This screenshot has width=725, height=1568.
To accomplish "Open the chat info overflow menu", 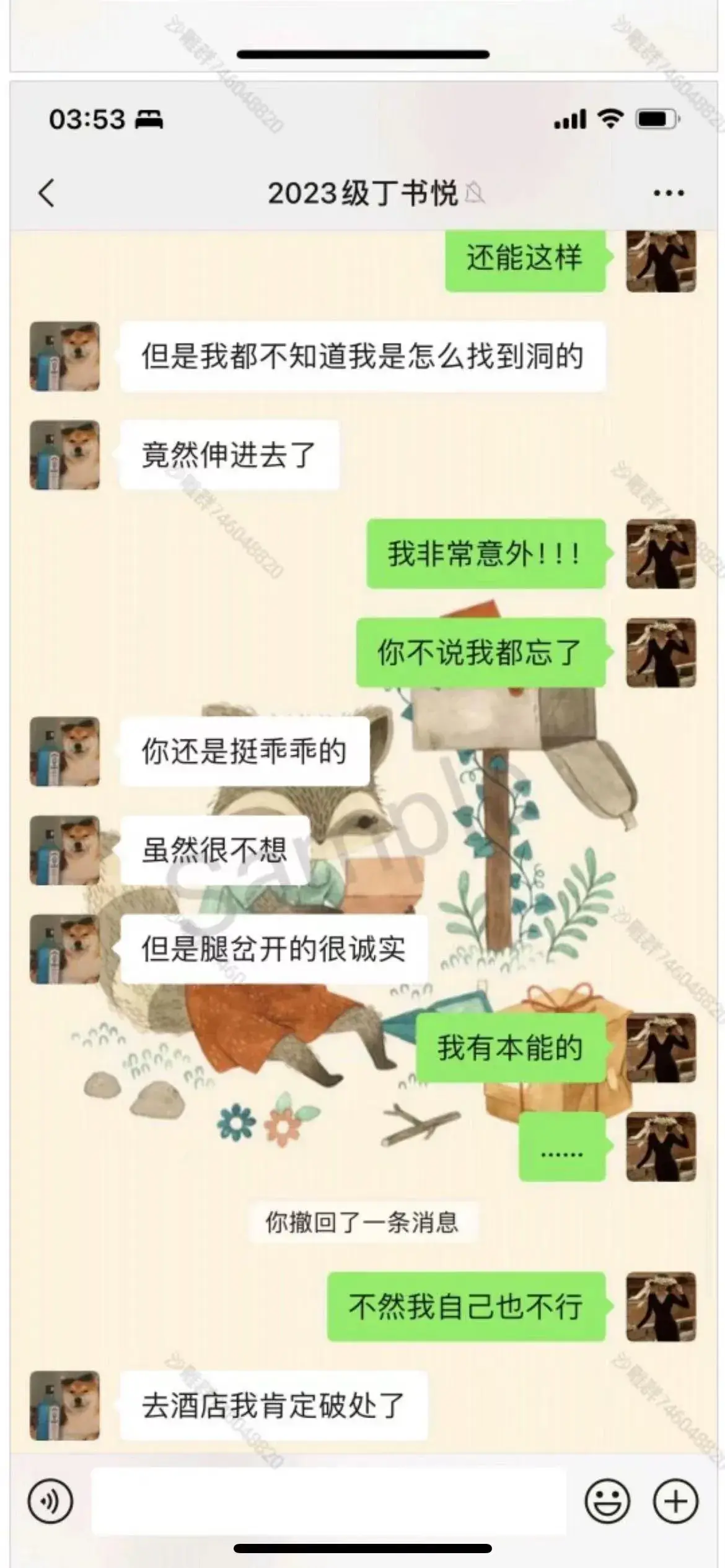I will click(669, 193).
